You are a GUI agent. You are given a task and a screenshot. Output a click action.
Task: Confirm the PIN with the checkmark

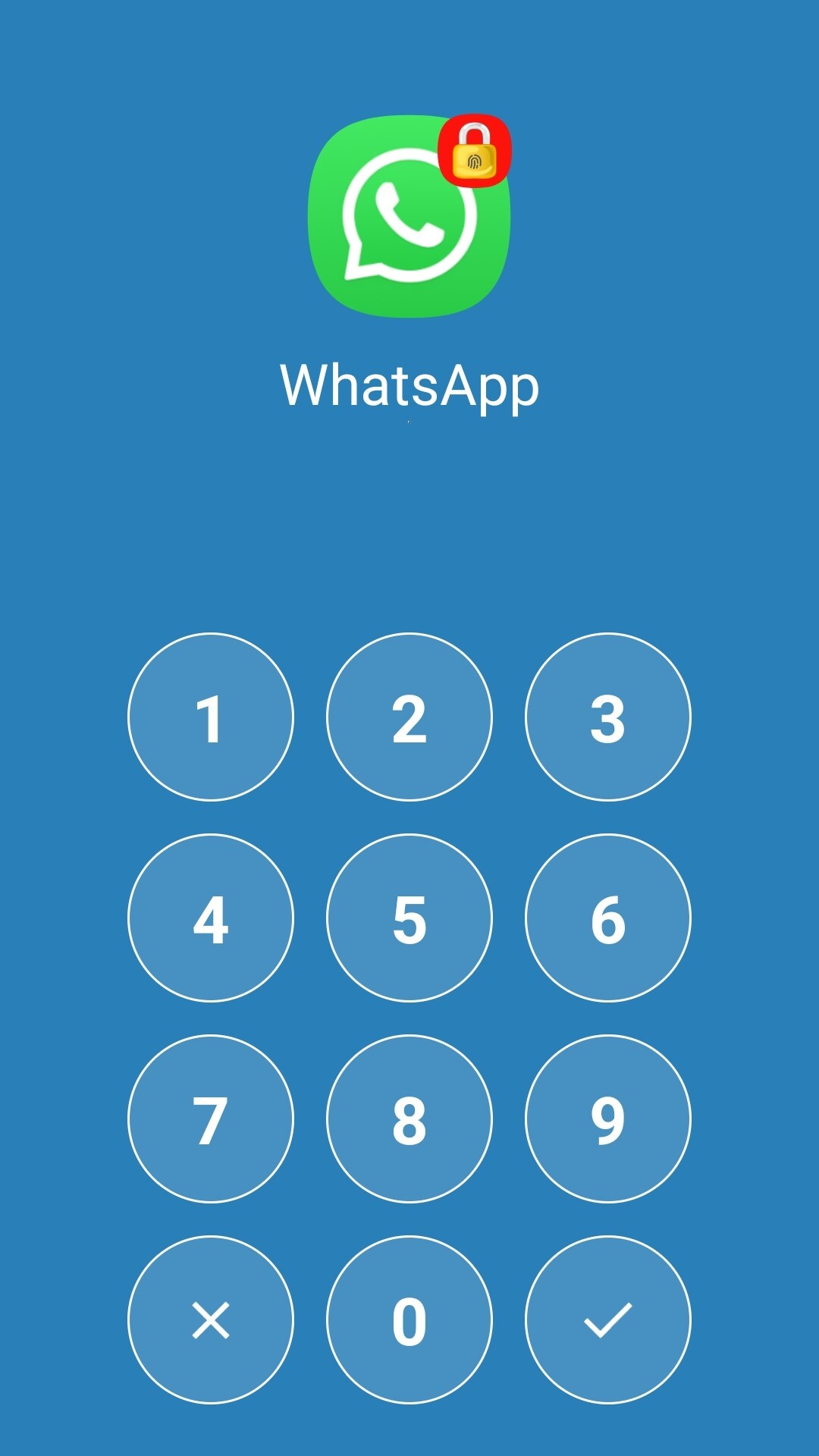pyautogui.click(x=608, y=1319)
